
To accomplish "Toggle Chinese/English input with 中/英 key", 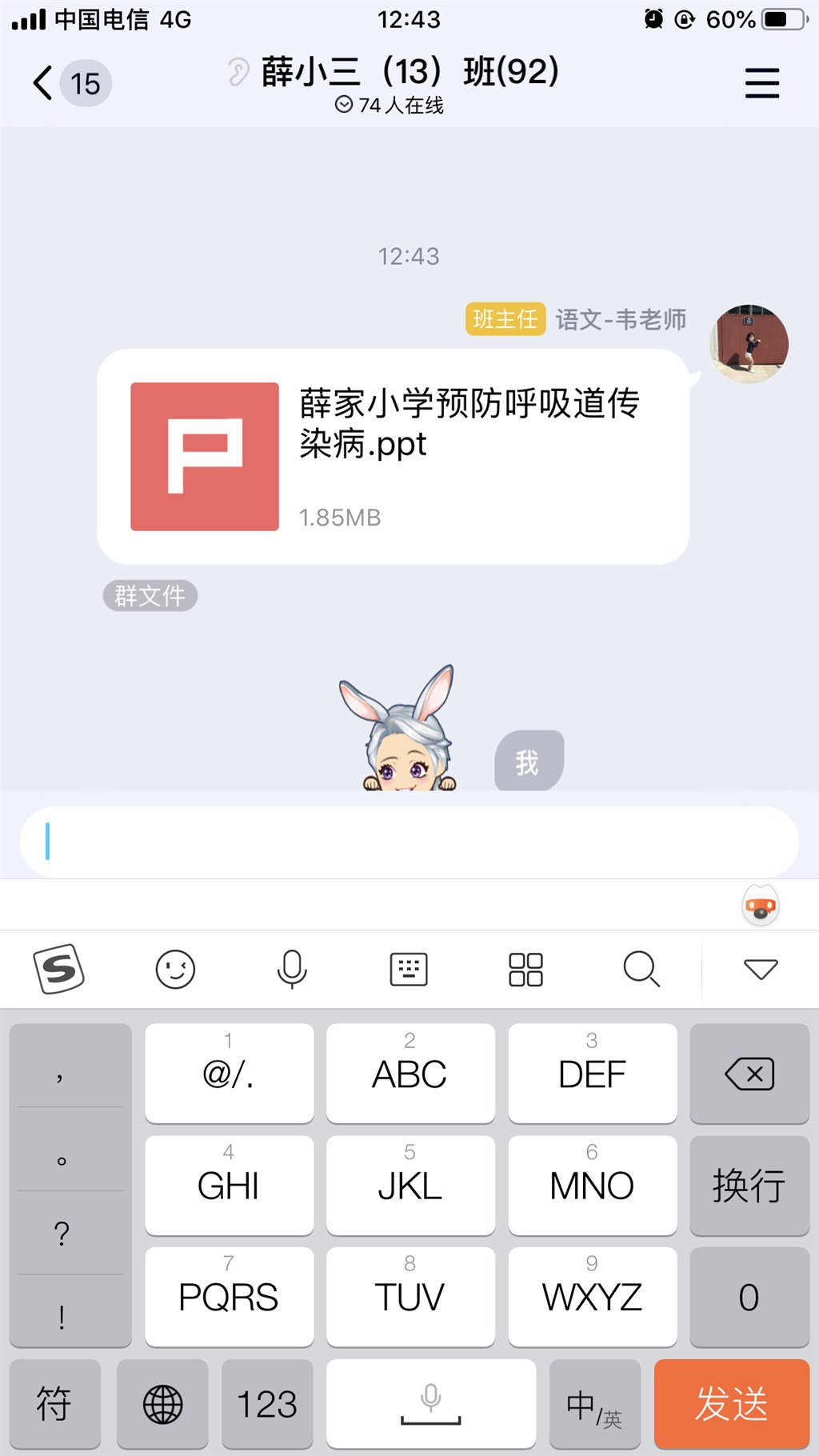I will click(594, 1404).
